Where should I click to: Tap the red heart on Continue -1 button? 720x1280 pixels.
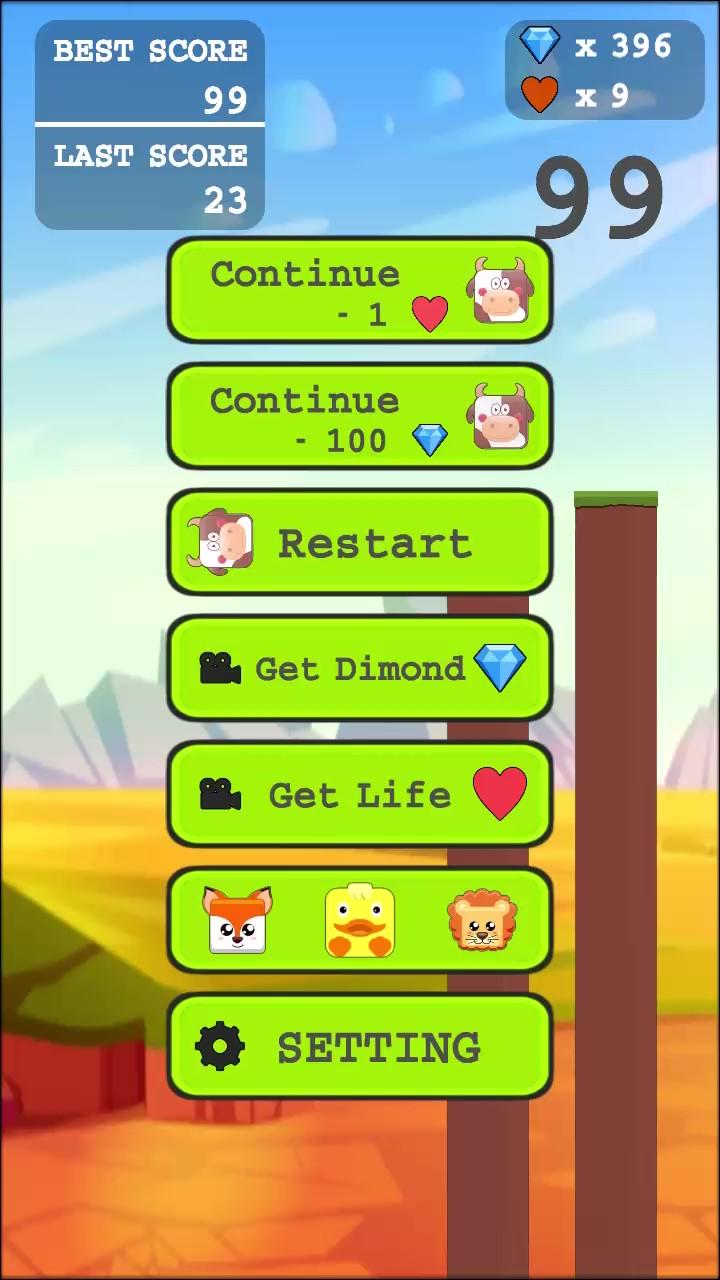[x=430, y=311]
